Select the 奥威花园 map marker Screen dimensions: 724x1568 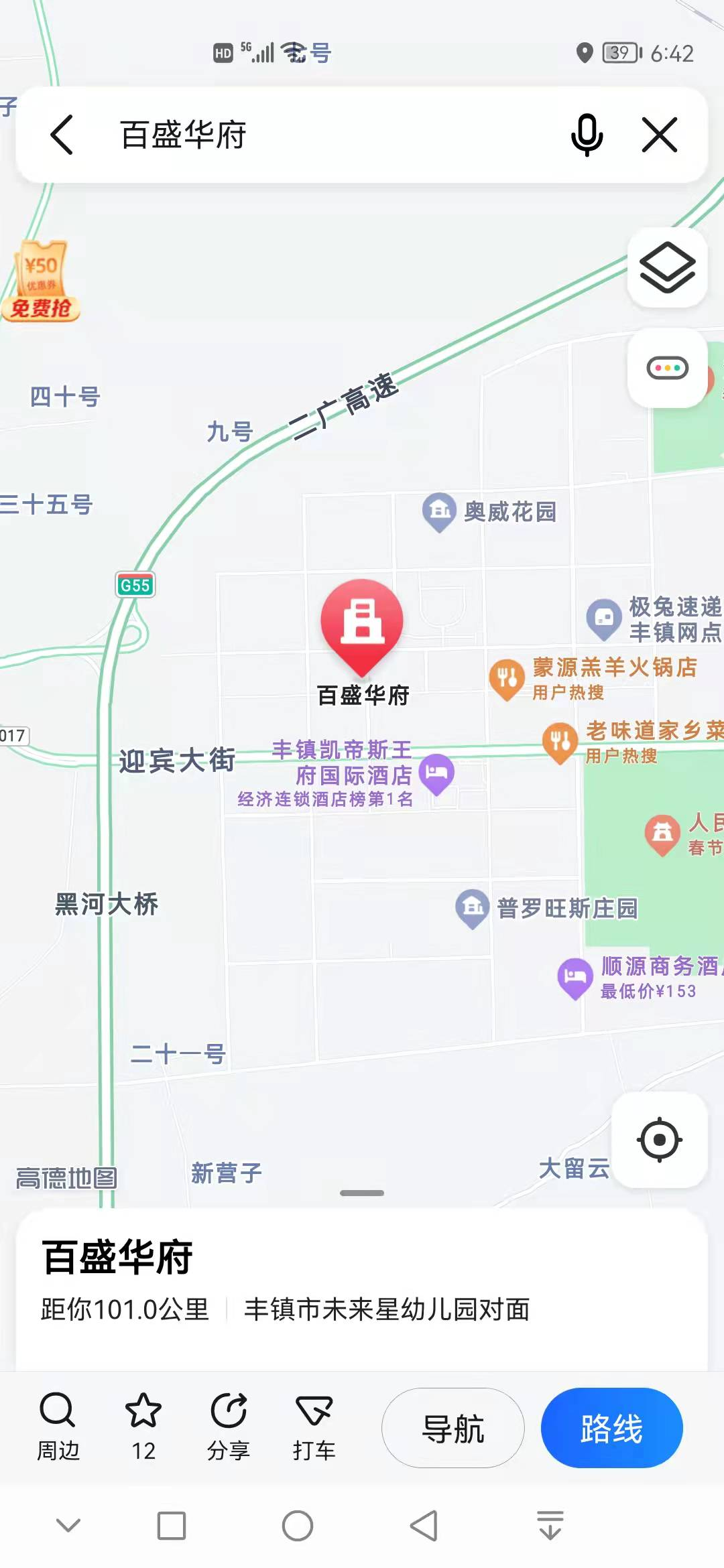point(439,512)
